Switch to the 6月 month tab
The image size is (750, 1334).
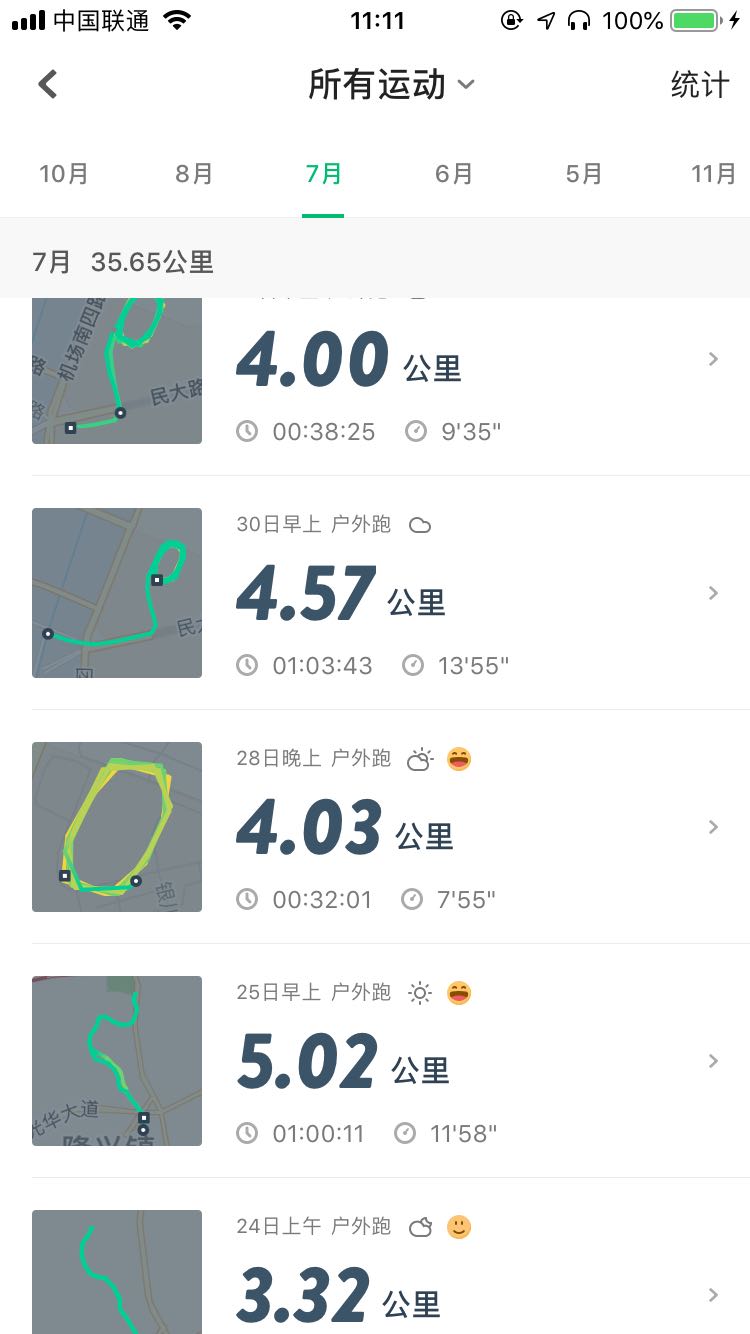click(453, 173)
